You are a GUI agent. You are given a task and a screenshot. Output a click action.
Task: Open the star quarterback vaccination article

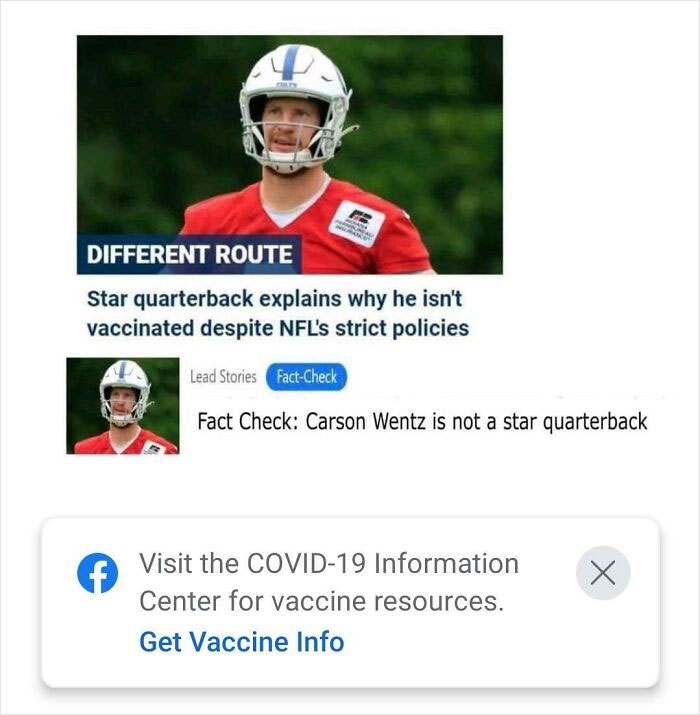tap(278, 313)
